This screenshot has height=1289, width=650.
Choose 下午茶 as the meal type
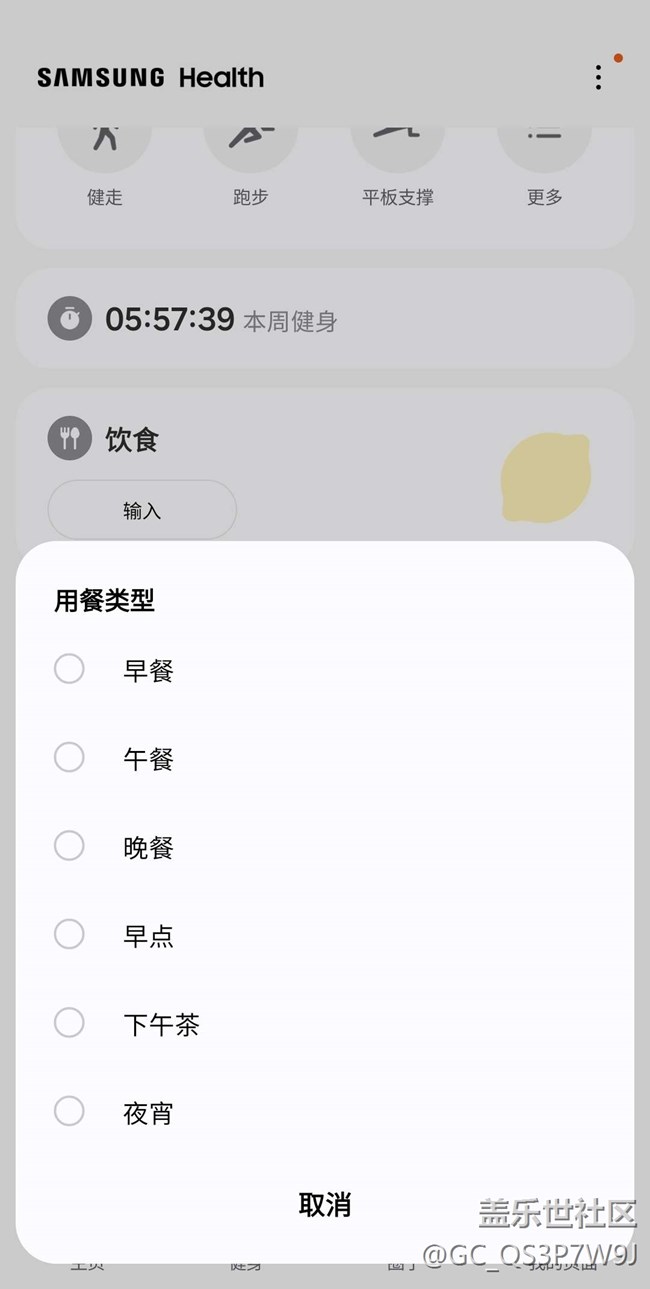(69, 1023)
